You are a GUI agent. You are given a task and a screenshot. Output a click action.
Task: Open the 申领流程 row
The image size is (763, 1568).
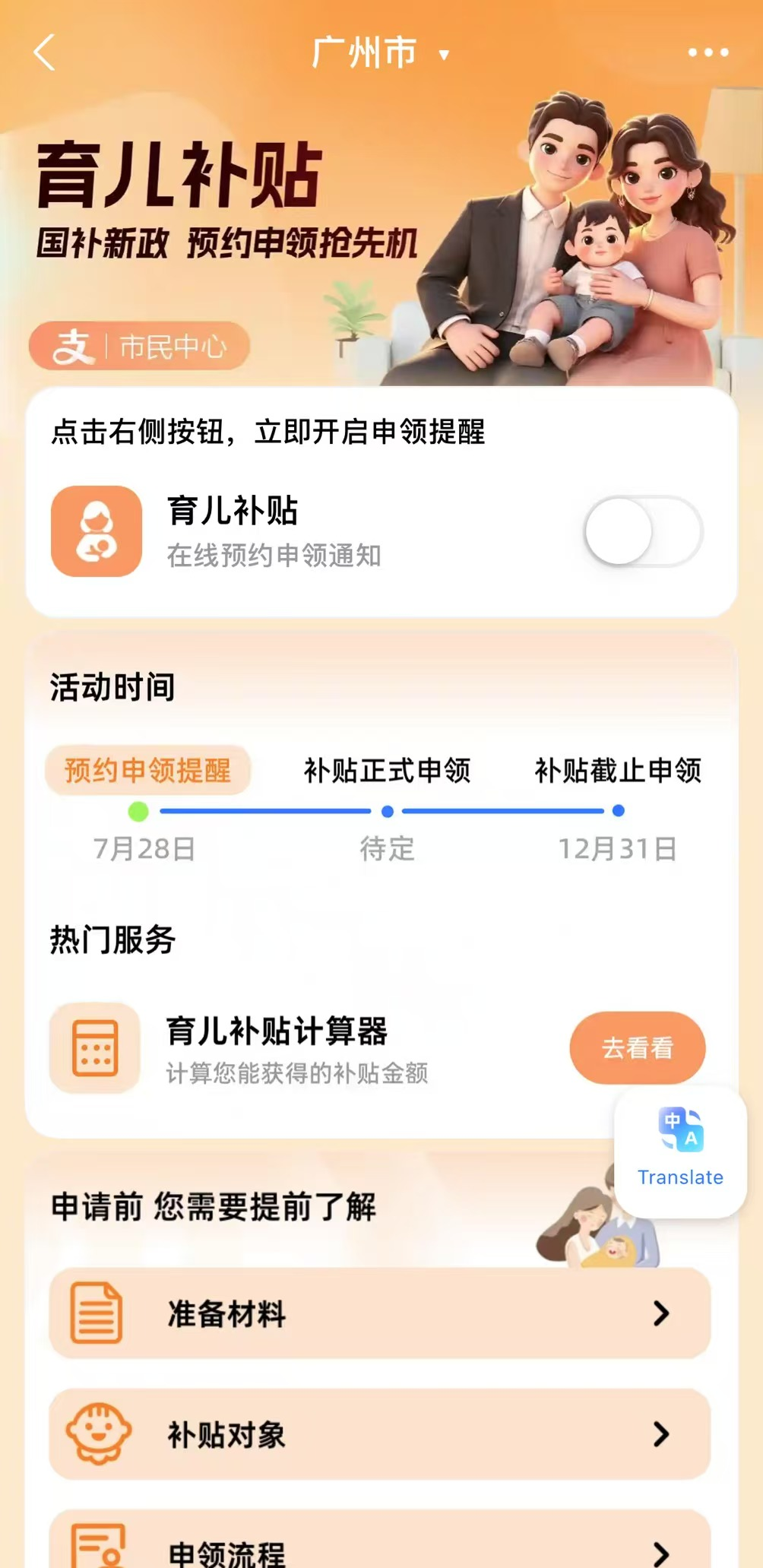tap(380, 1547)
